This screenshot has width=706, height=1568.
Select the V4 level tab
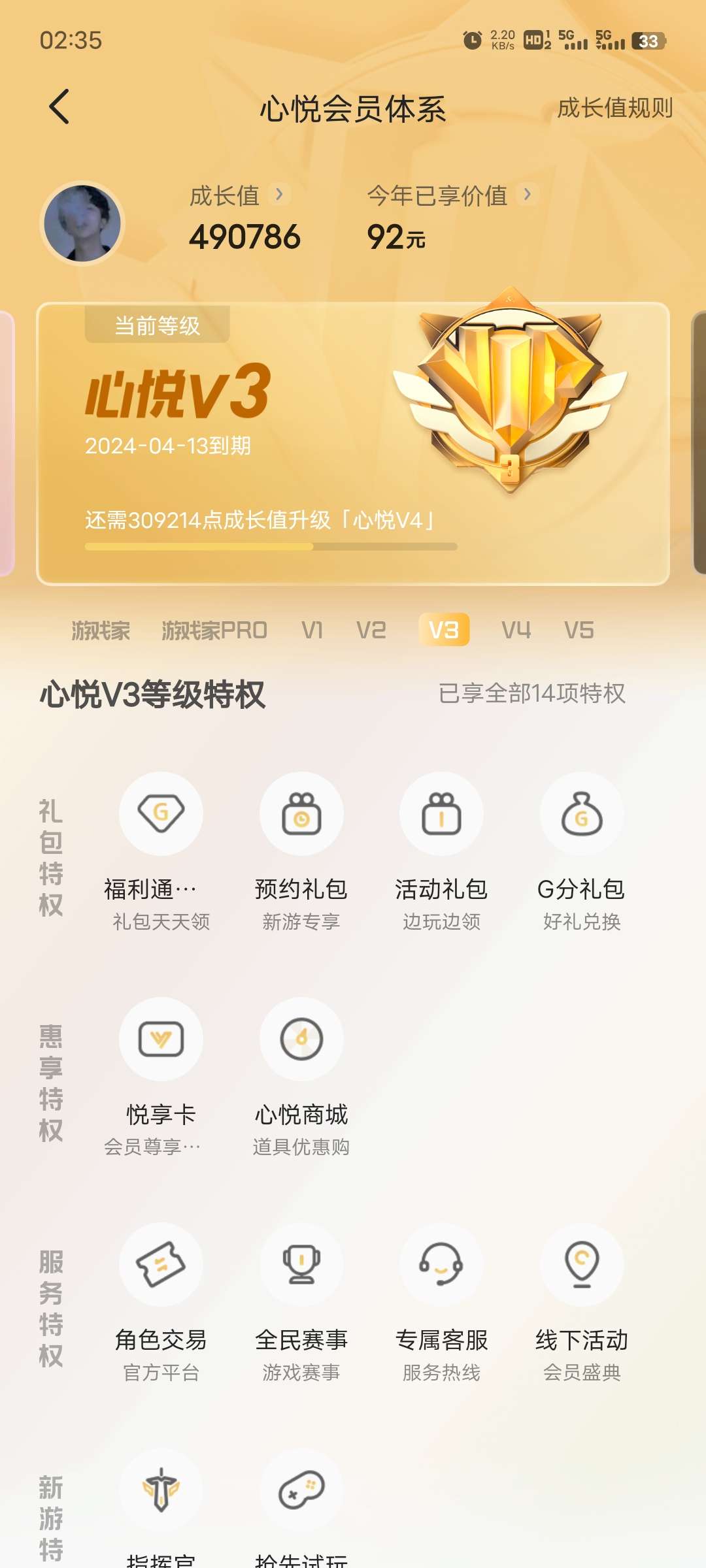pos(516,630)
